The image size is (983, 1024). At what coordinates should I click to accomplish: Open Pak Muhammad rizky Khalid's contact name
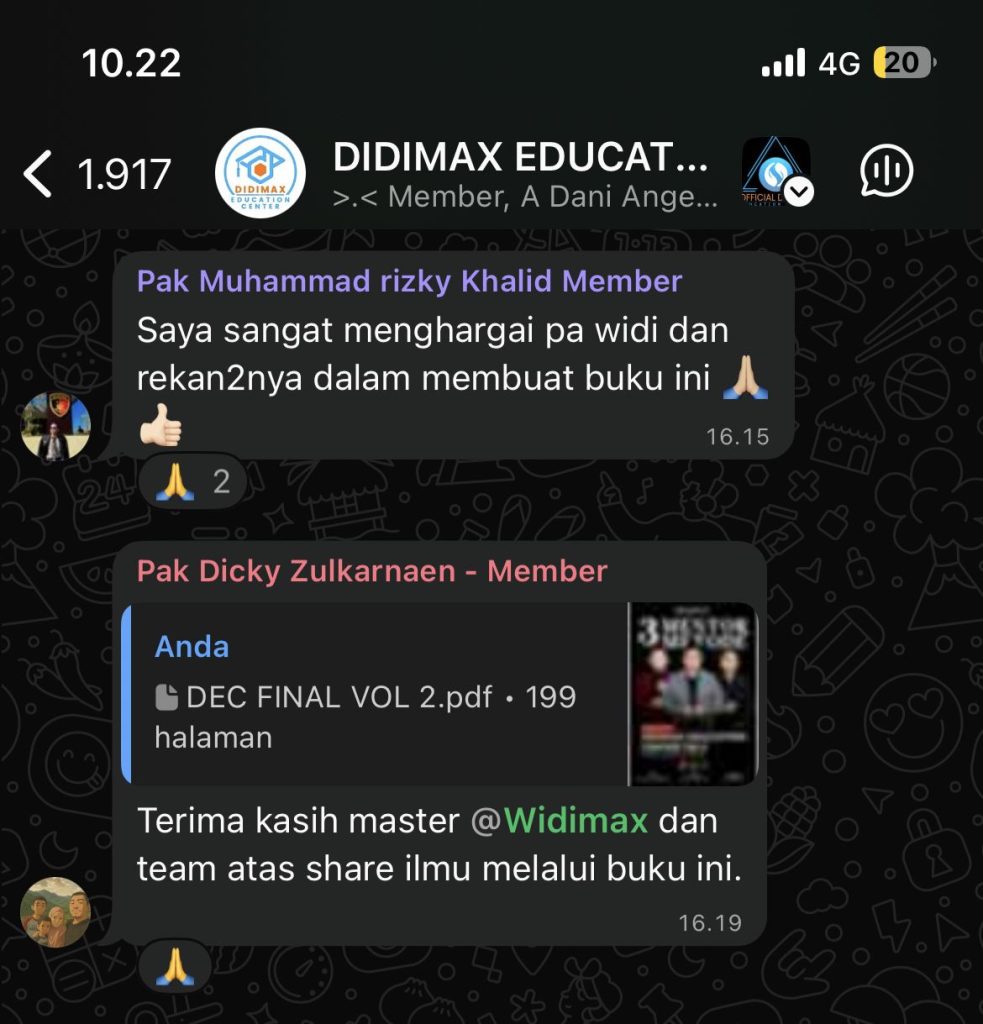[409, 281]
